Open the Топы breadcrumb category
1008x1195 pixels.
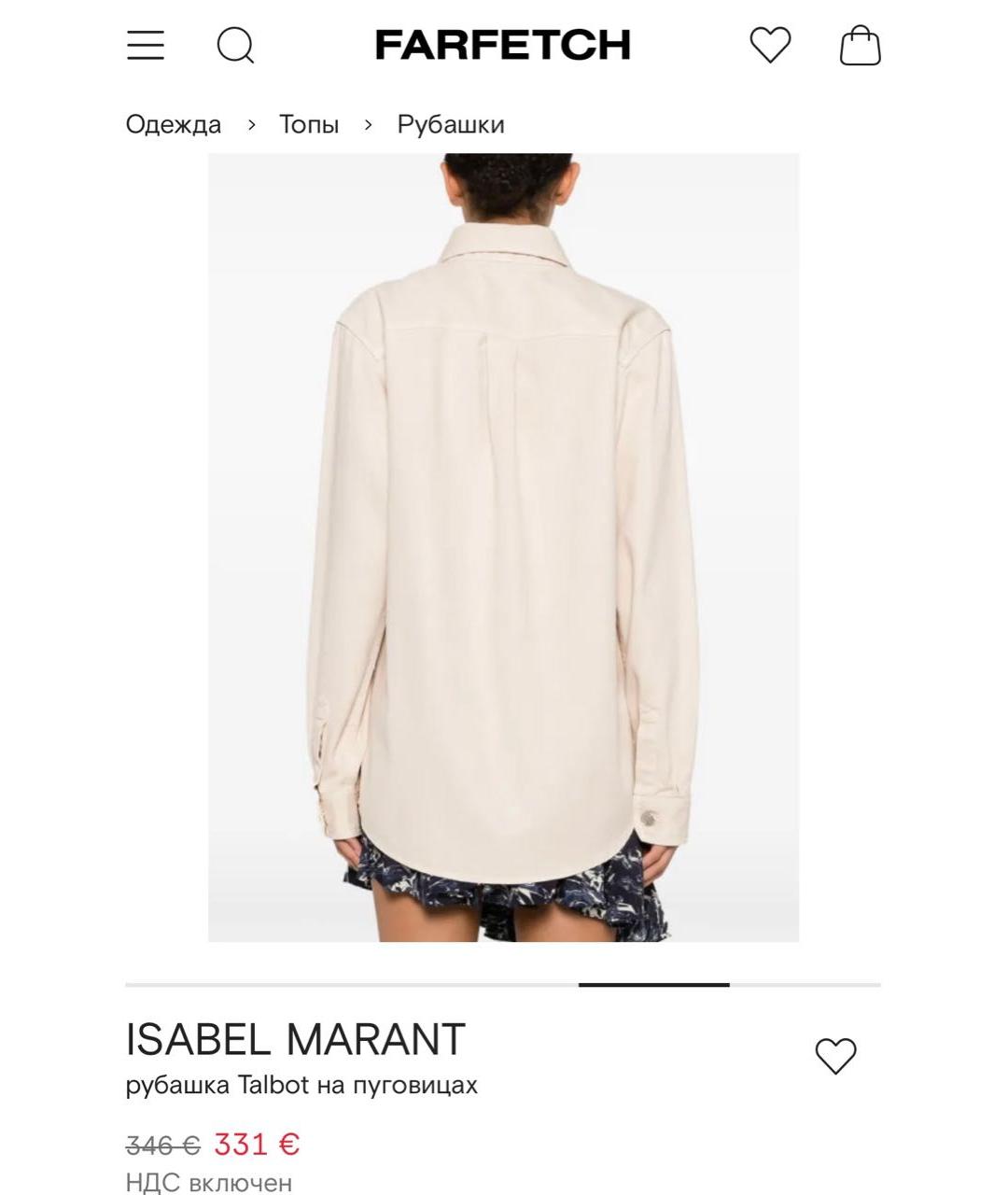pyautogui.click(x=309, y=123)
